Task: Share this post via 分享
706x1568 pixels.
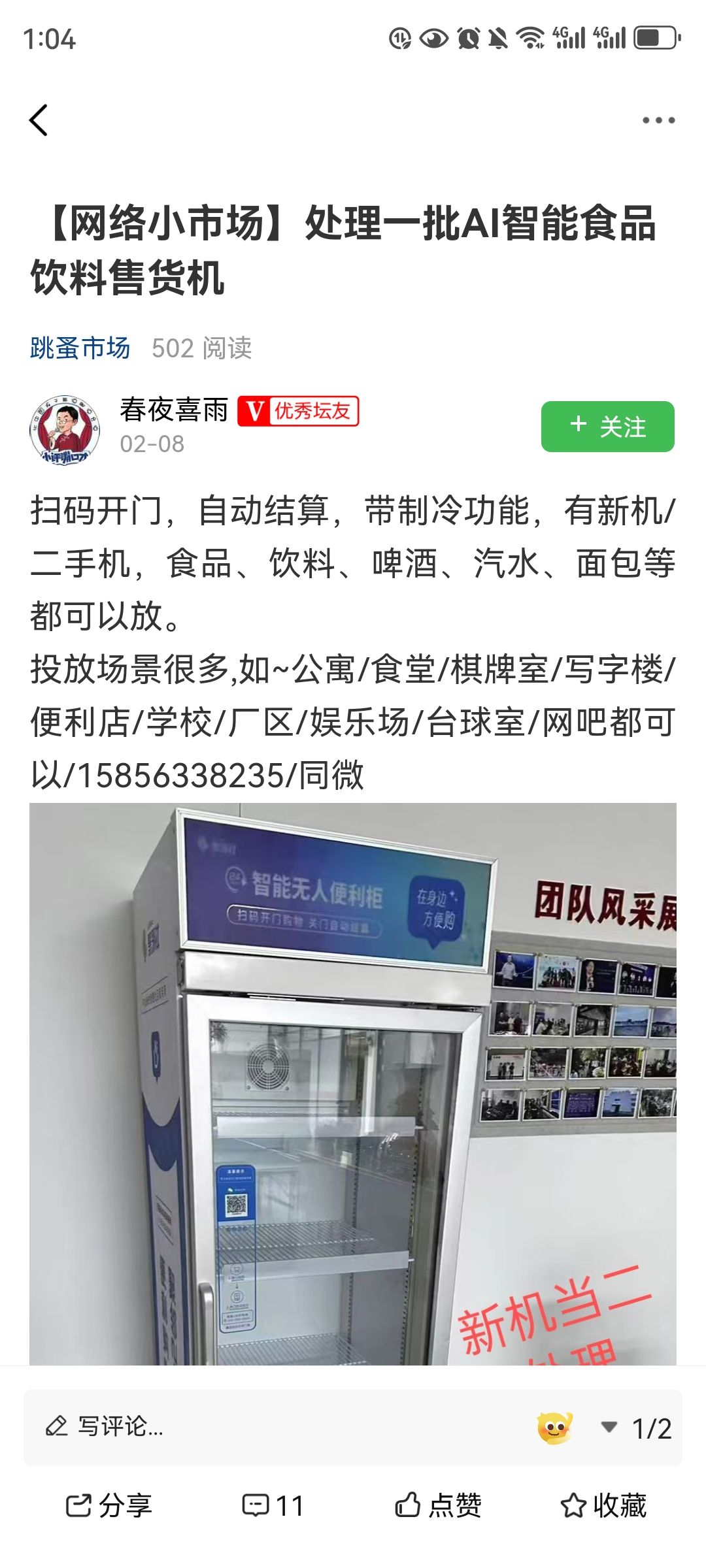Action: click(x=109, y=1506)
